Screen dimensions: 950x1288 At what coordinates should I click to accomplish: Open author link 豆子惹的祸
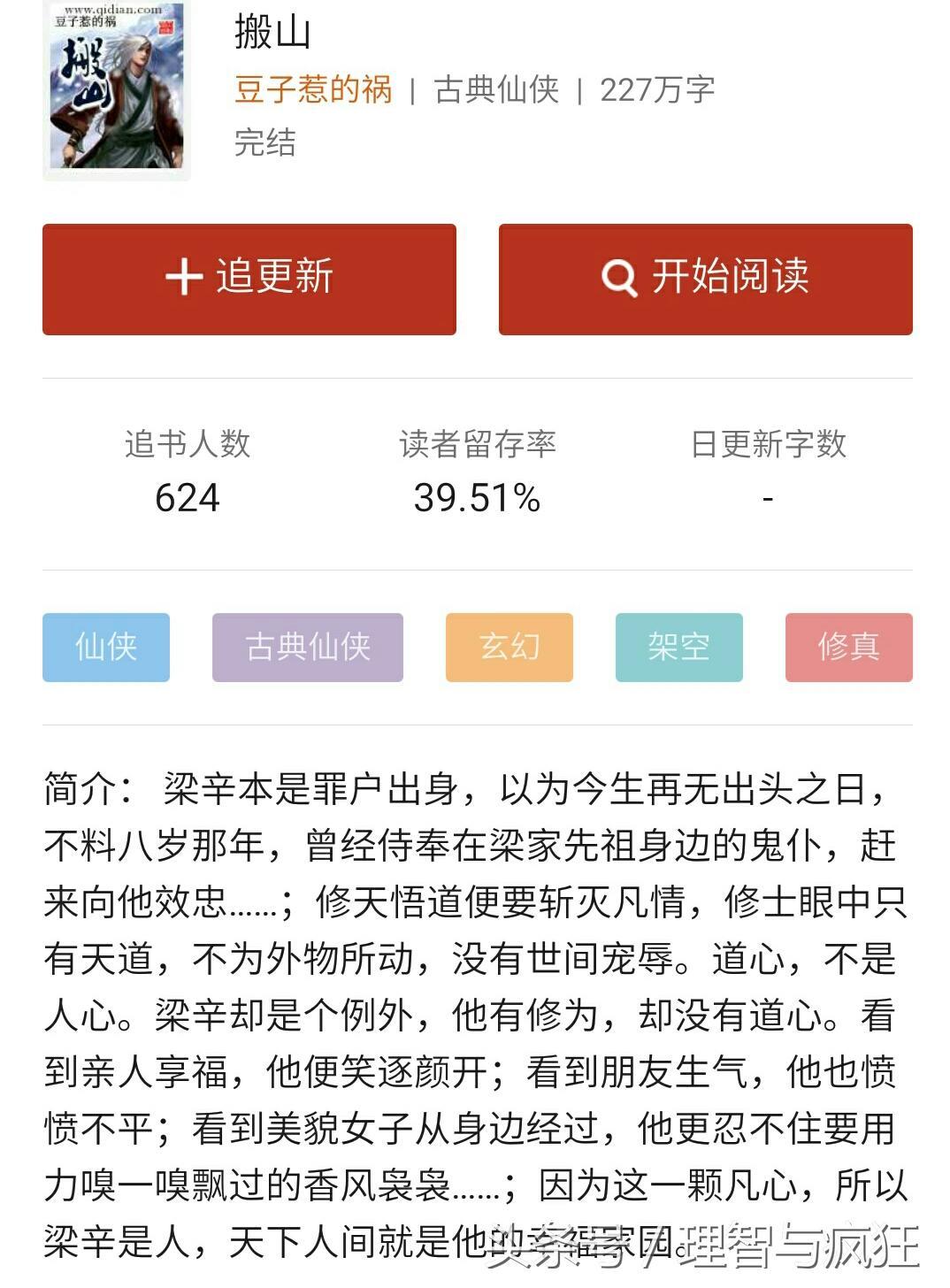click(313, 89)
